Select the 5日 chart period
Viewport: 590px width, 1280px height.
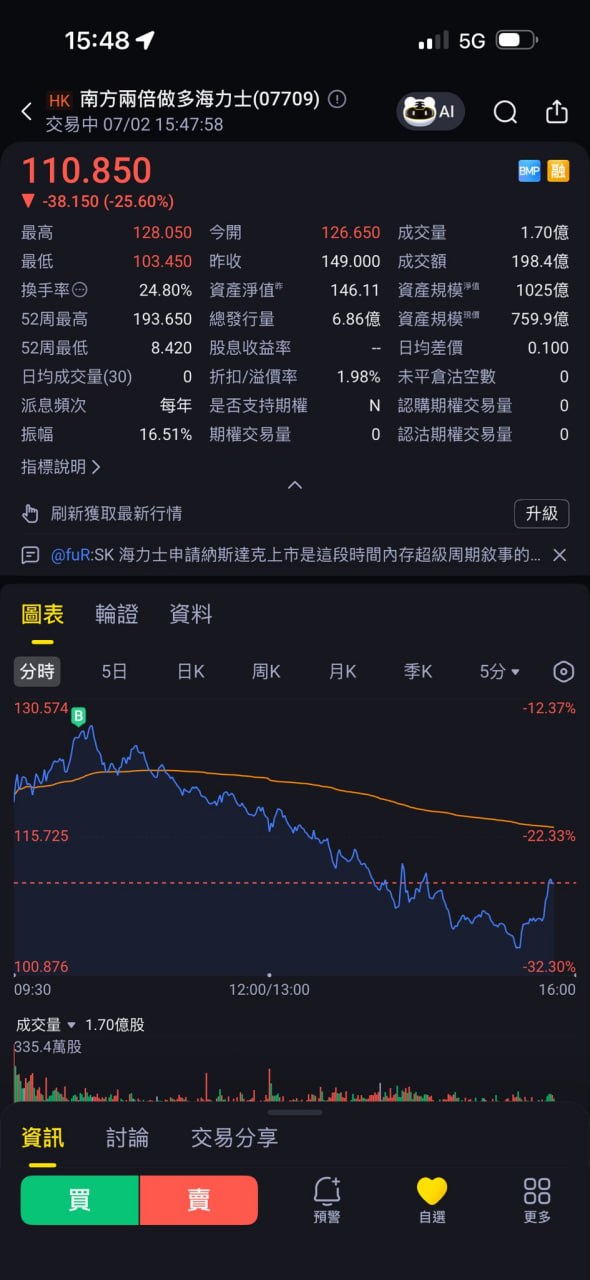point(114,672)
